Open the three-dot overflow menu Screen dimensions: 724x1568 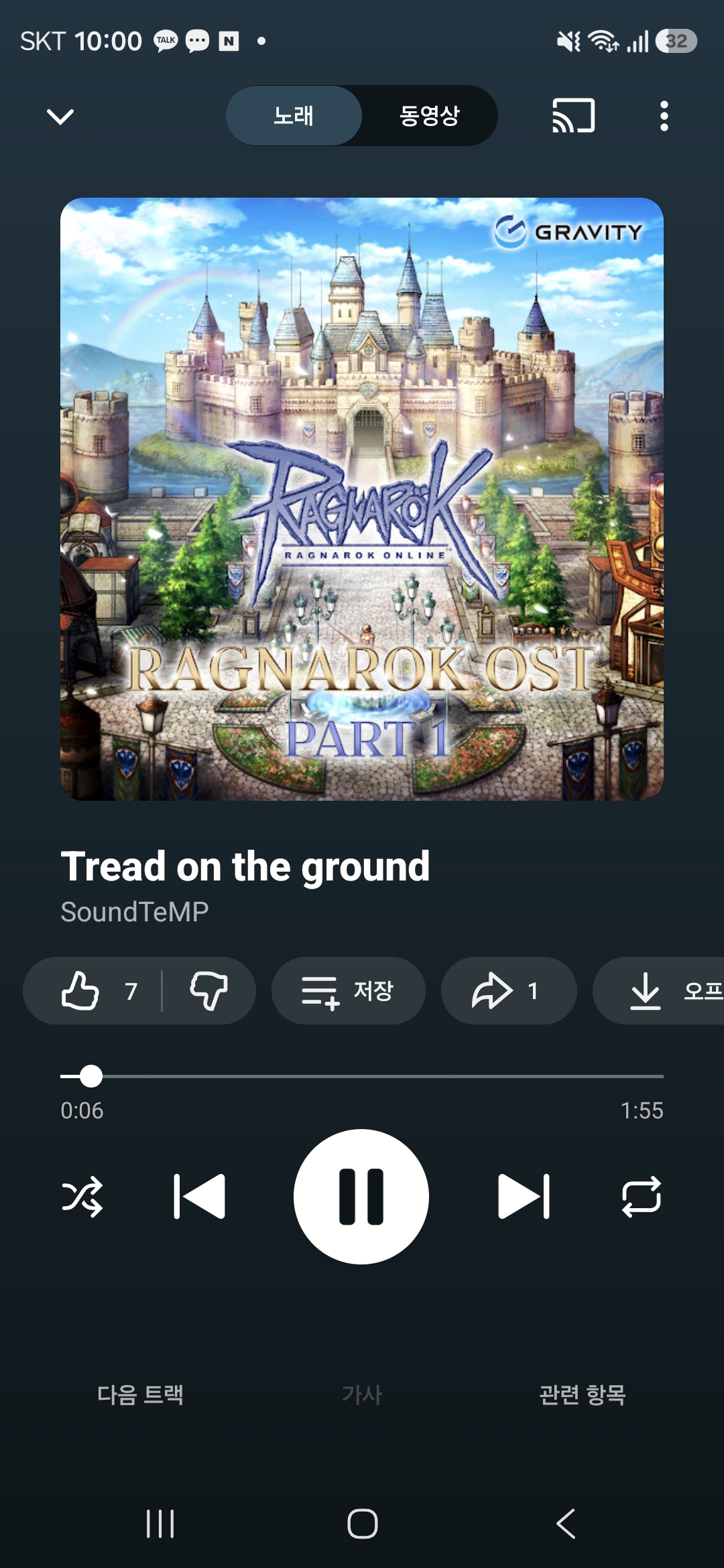pos(664,116)
